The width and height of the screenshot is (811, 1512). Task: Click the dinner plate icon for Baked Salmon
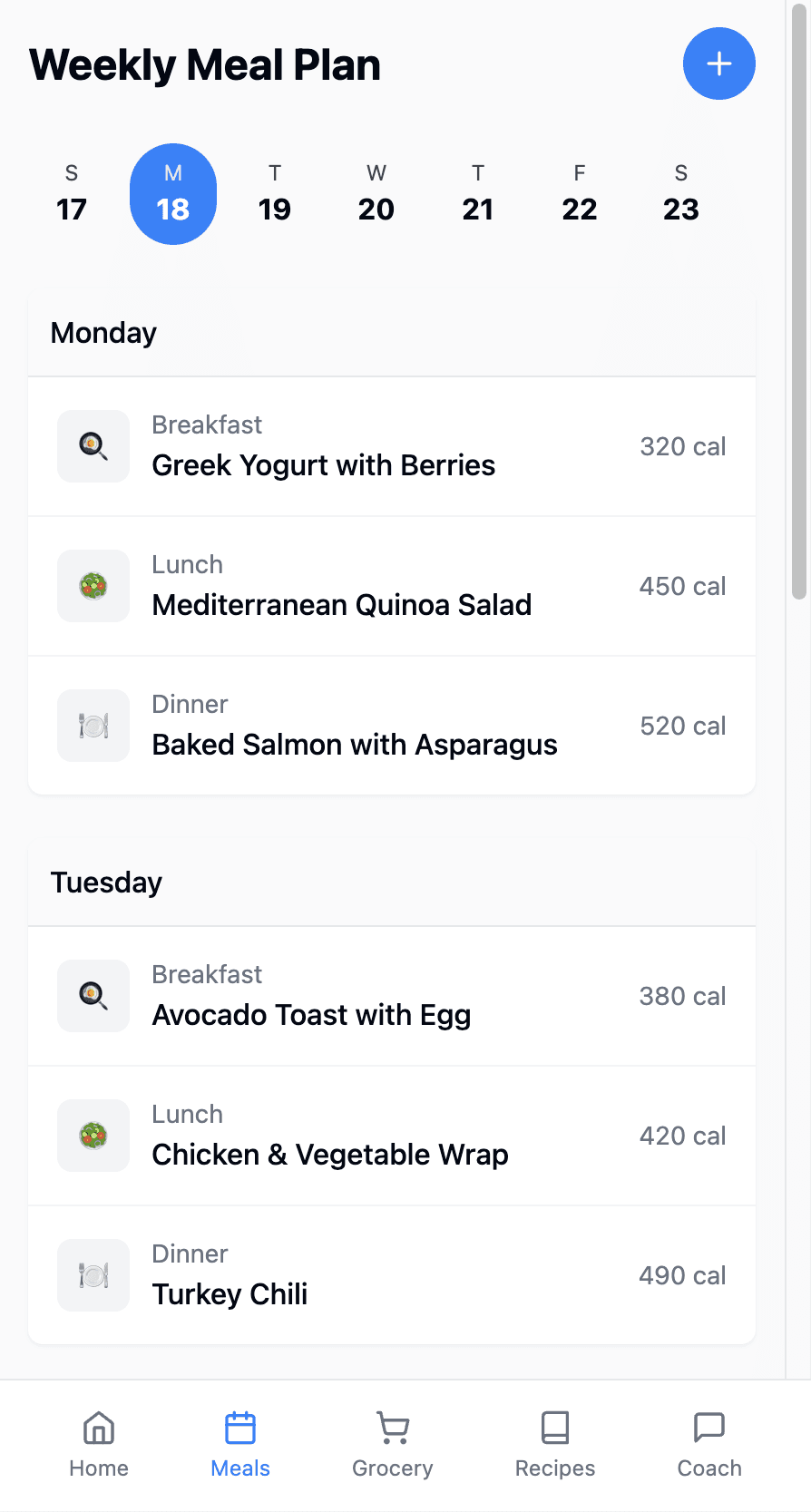pos(93,726)
